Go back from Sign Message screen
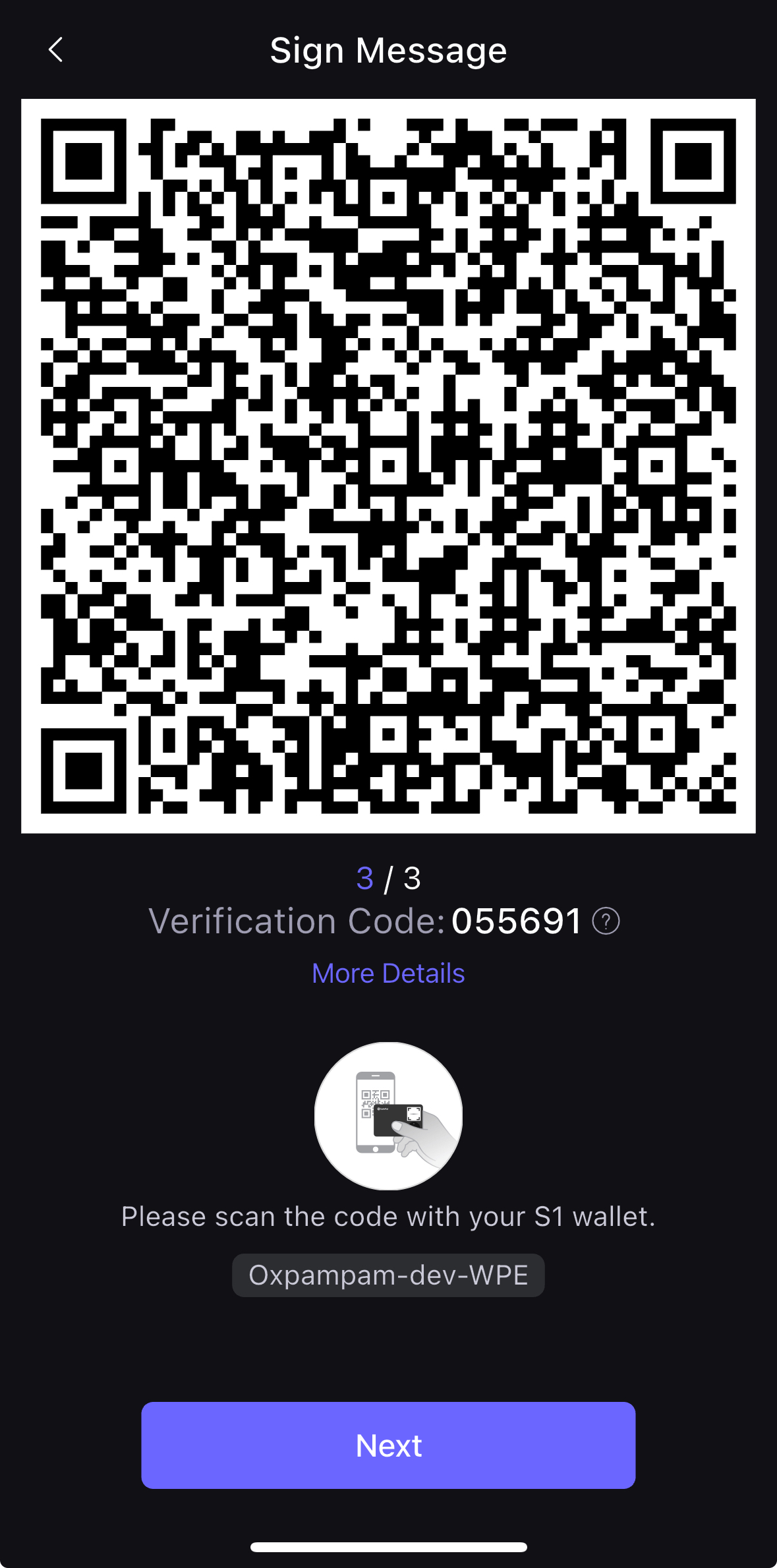The image size is (777, 1568). coord(56,50)
